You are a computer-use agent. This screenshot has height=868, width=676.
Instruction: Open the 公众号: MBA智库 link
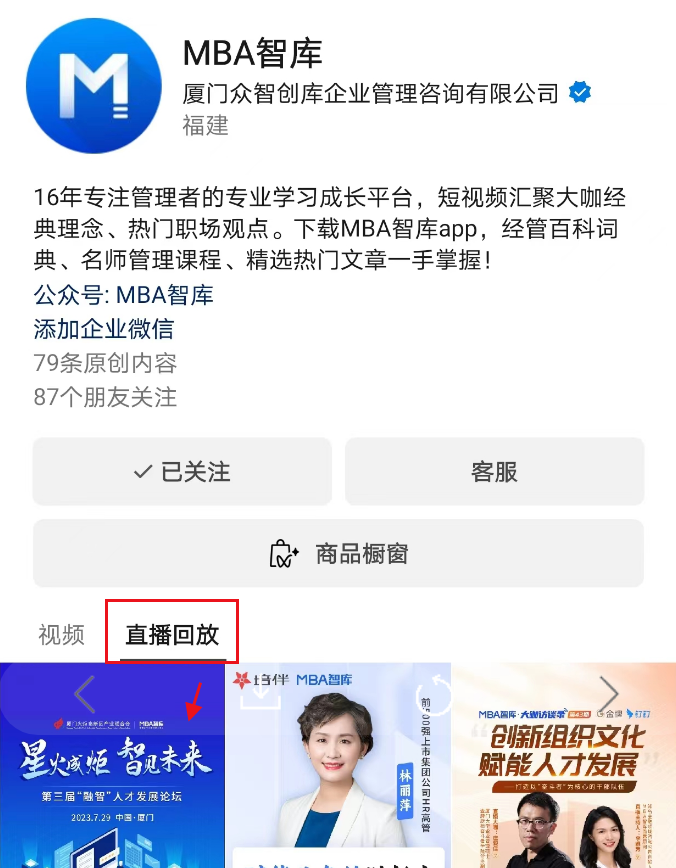click(x=123, y=295)
